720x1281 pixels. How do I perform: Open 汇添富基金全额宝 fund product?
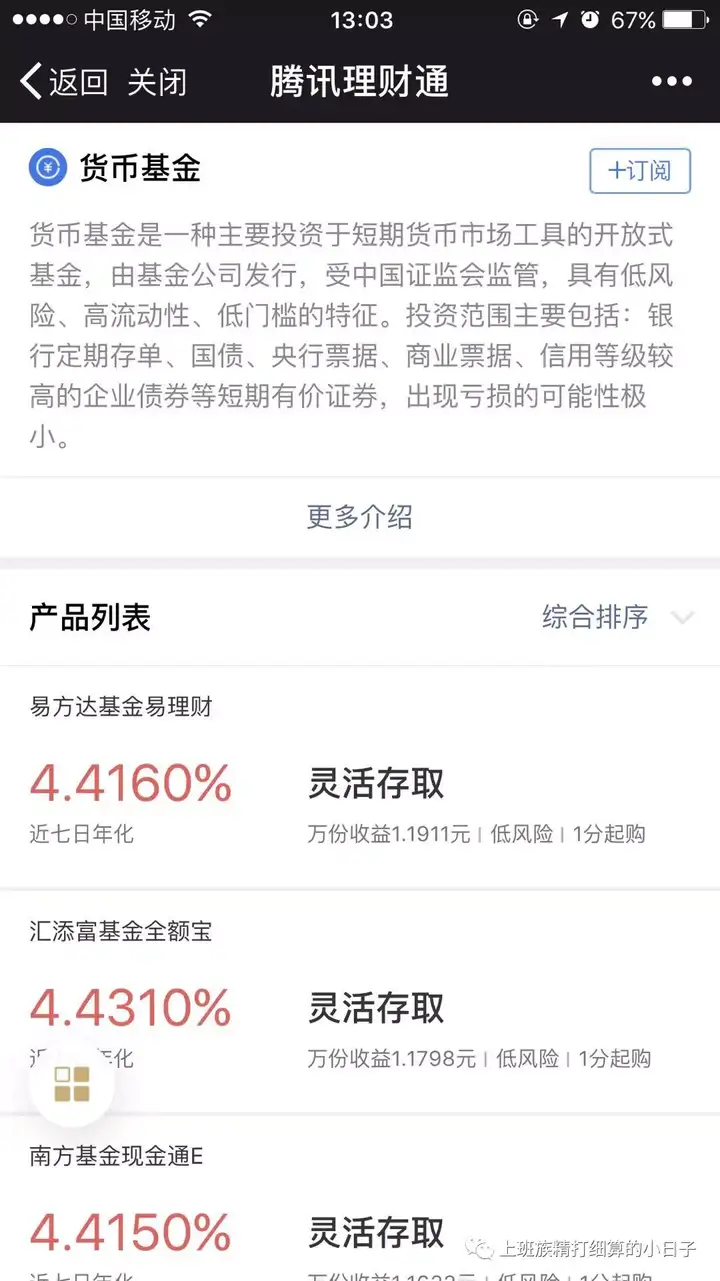click(360, 1005)
